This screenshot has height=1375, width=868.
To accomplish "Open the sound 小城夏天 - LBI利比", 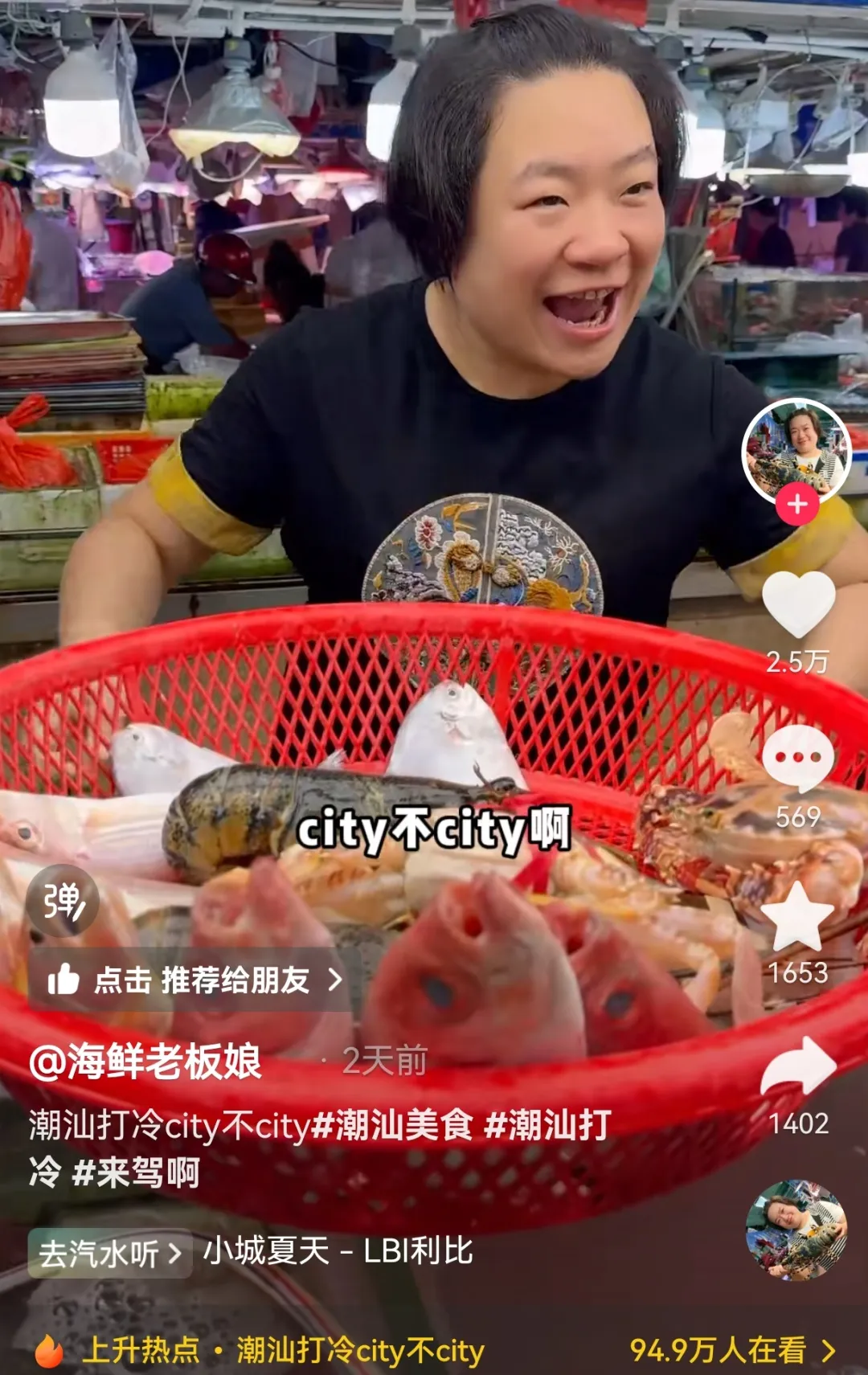I will (x=338, y=1251).
